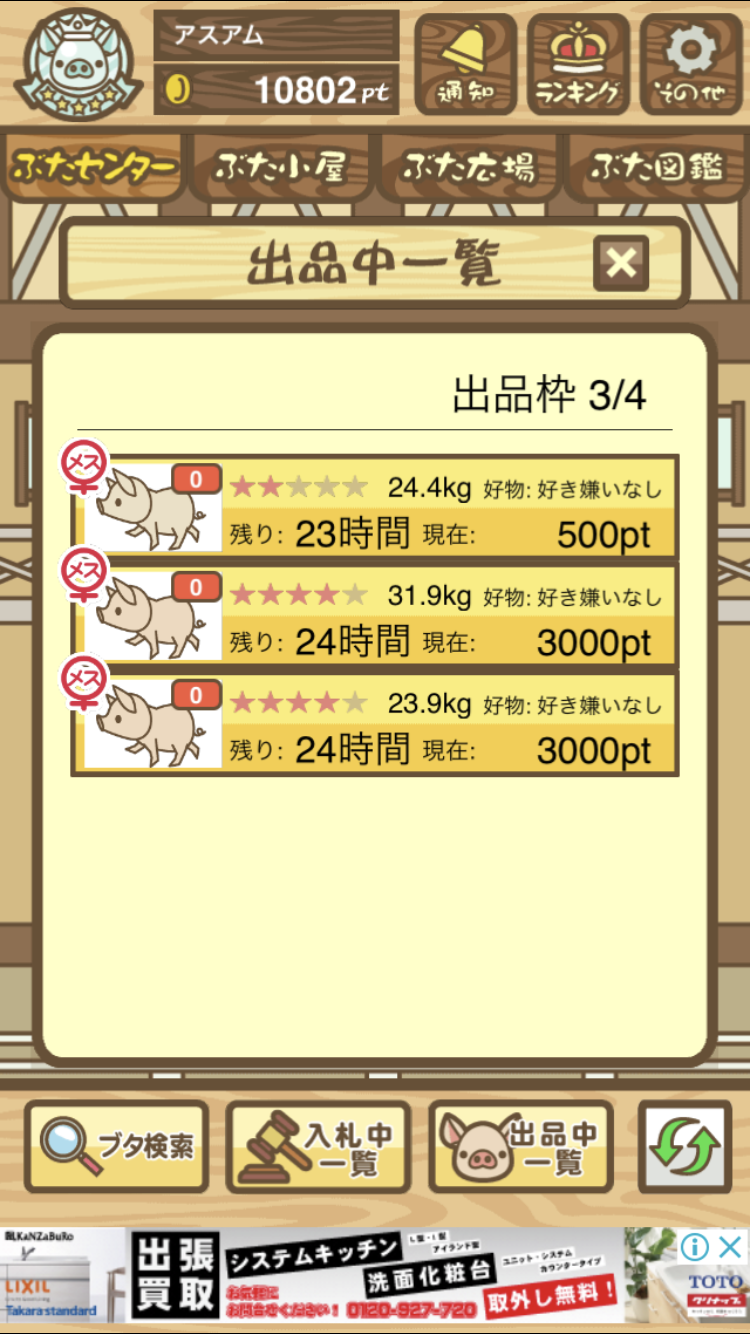Screen dimensions: 750x1334
Task: Open the 24.4kg pig listing at 500pt
Action: tap(375, 508)
